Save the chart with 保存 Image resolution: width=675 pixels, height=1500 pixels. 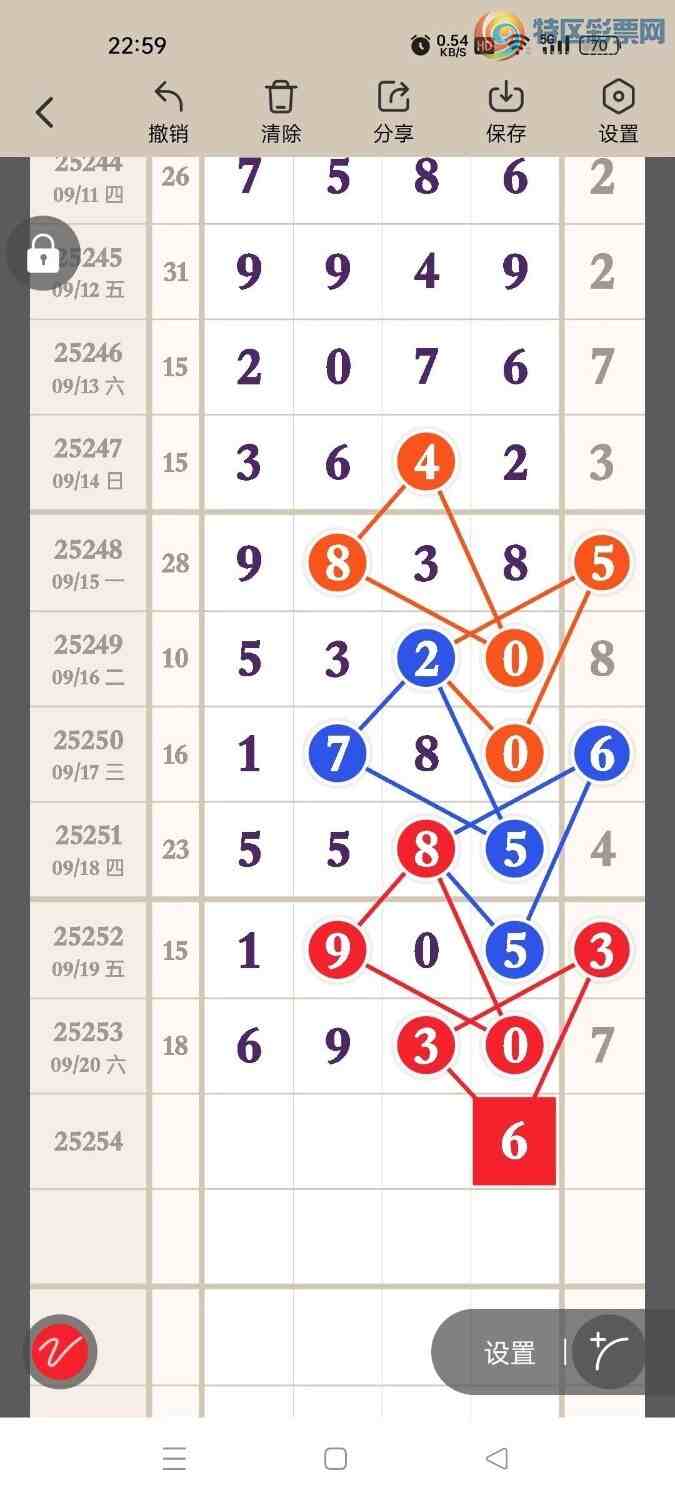pyautogui.click(x=506, y=112)
